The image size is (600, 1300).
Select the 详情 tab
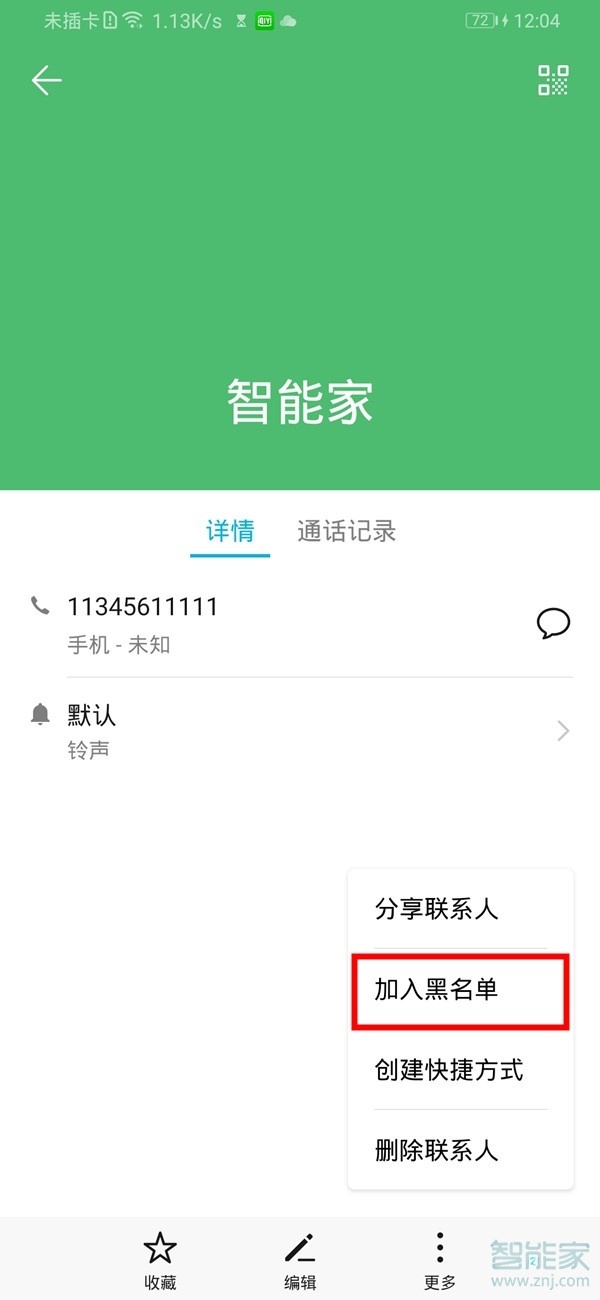(230, 531)
